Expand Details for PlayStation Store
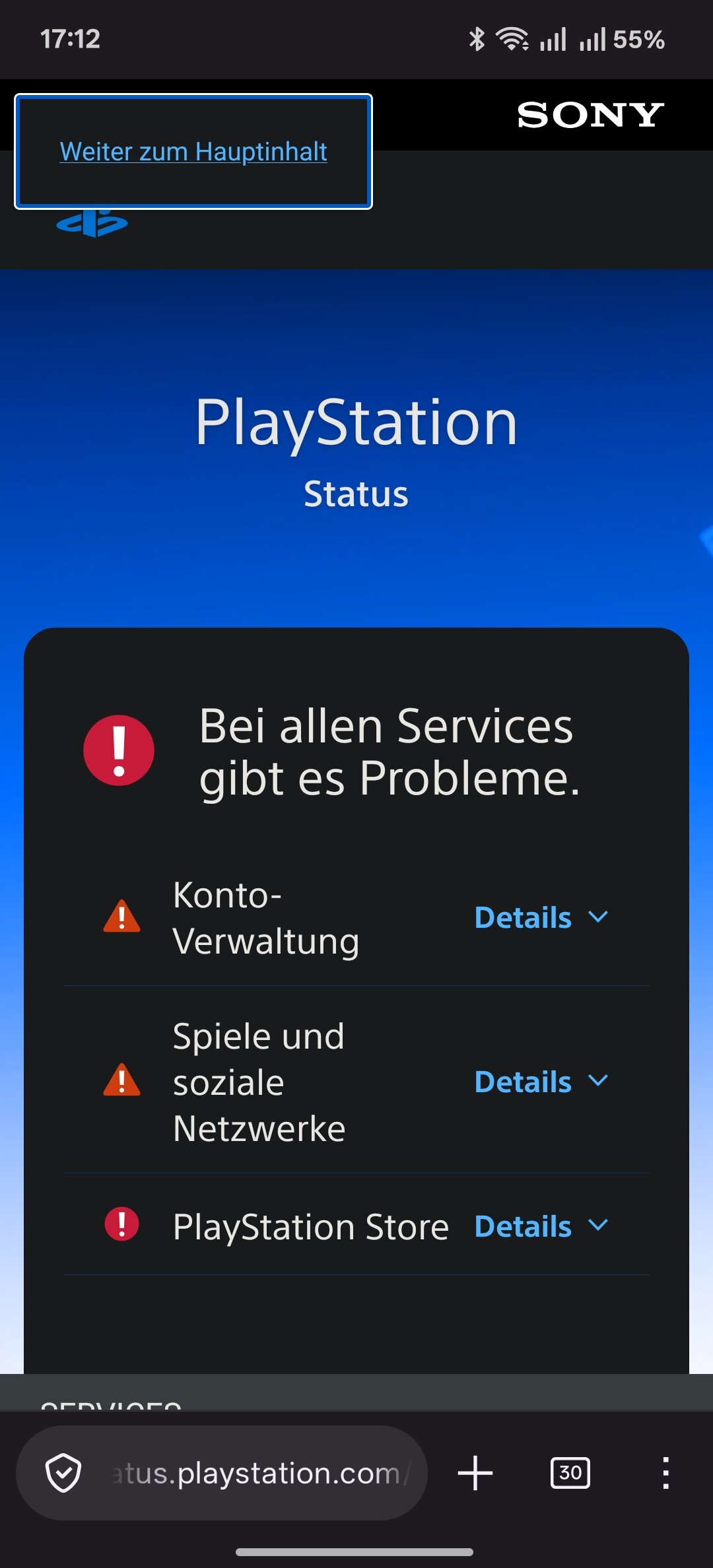Viewport: 713px width, 1568px height. (541, 1226)
